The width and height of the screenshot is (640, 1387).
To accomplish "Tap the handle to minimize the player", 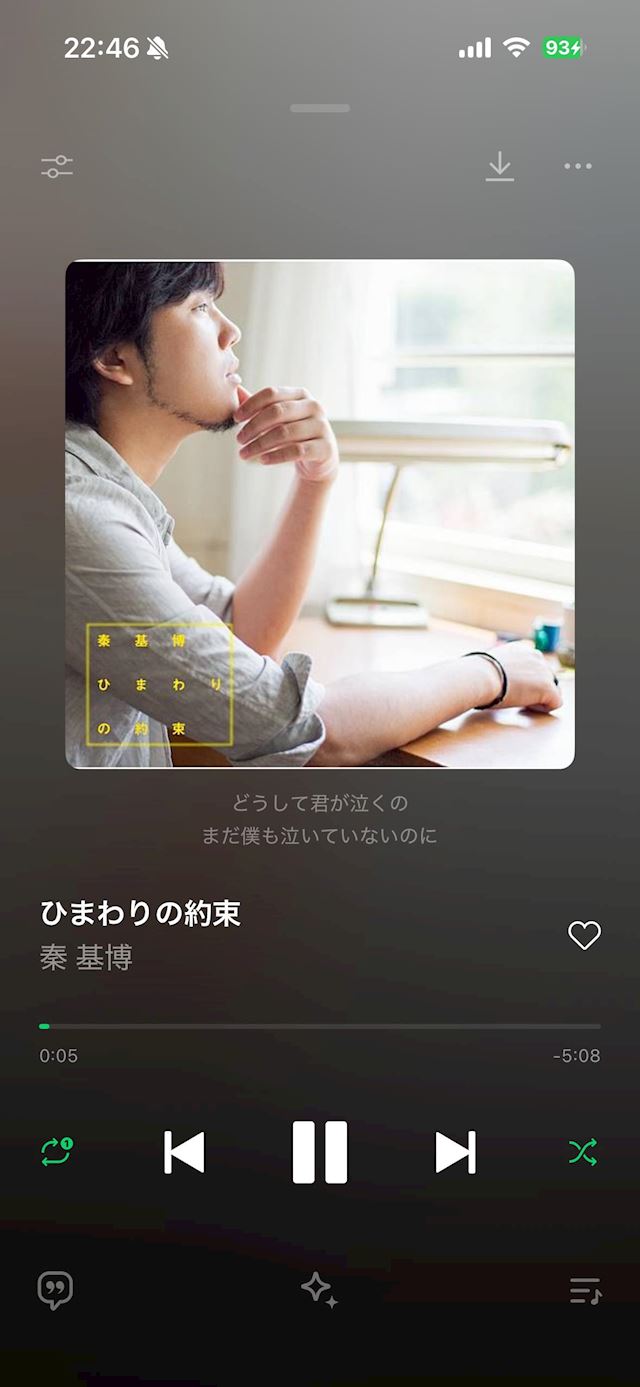I will click(x=320, y=108).
